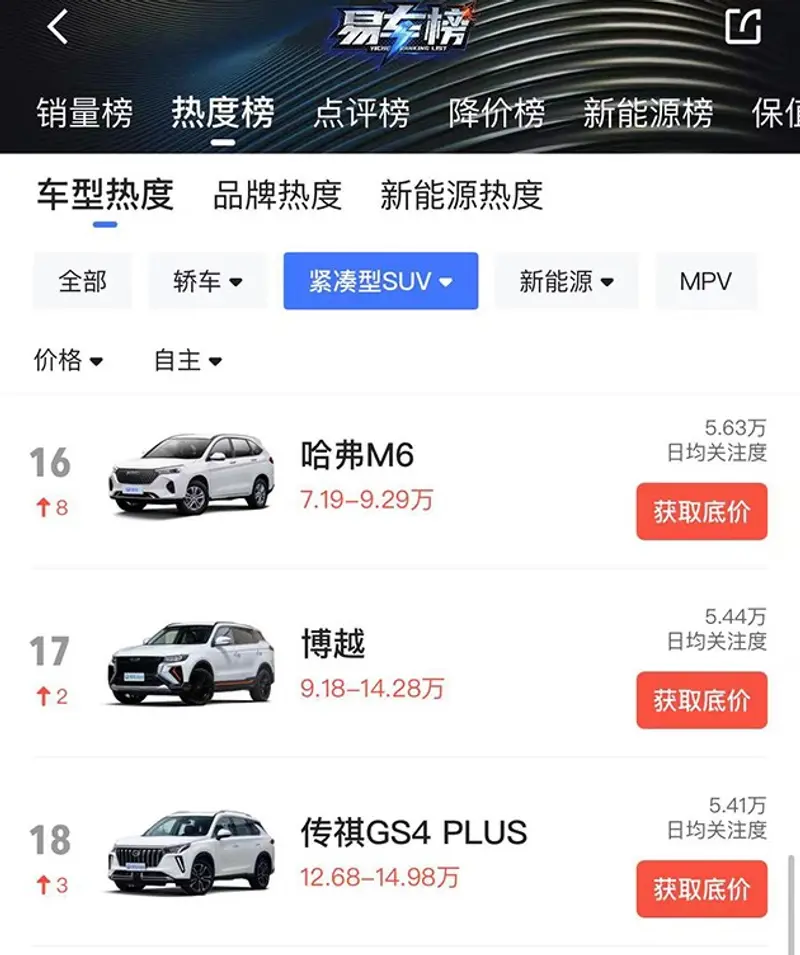Choose the 全部 filter chip

(x=82, y=281)
